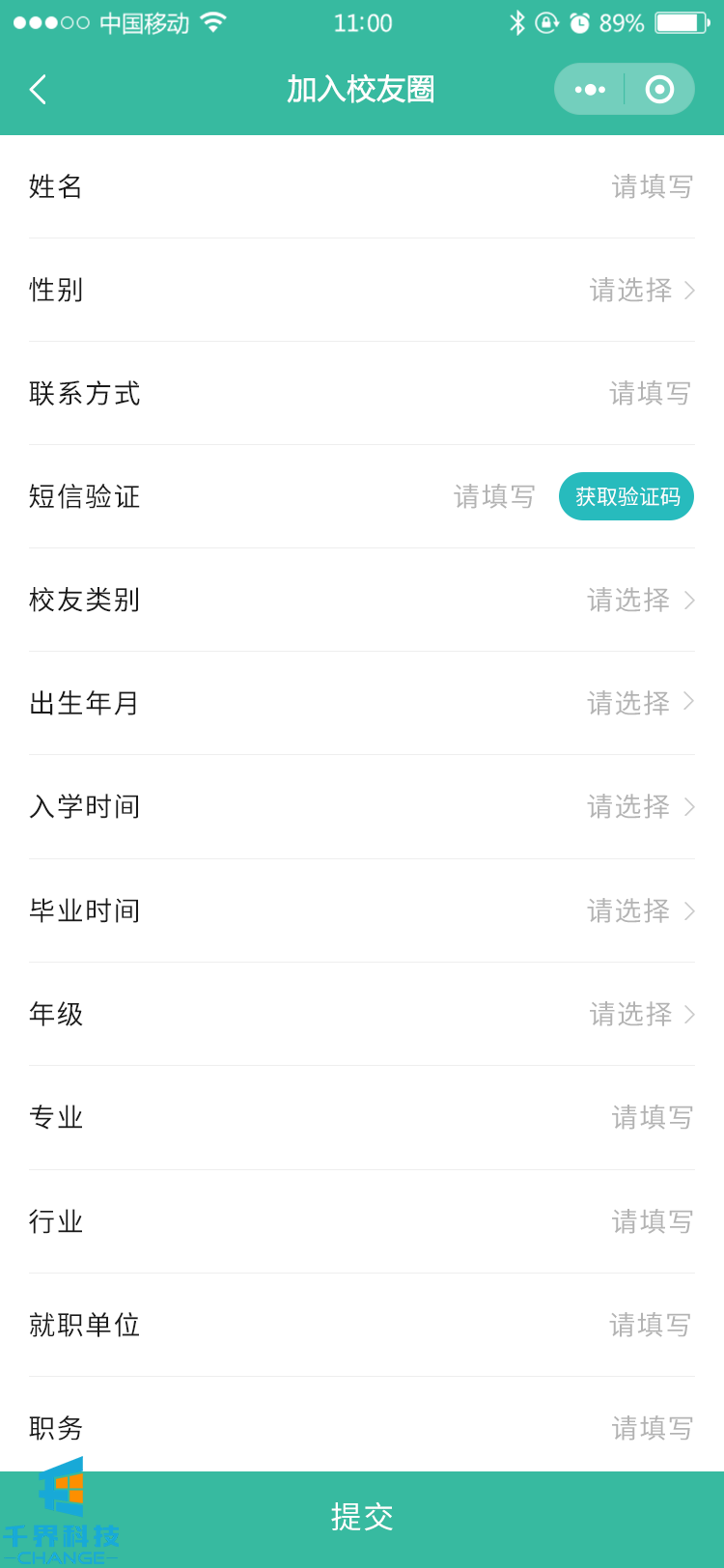
Task: Tap the 专业 major input field
Action: pyautogui.click(x=652, y=1117)
